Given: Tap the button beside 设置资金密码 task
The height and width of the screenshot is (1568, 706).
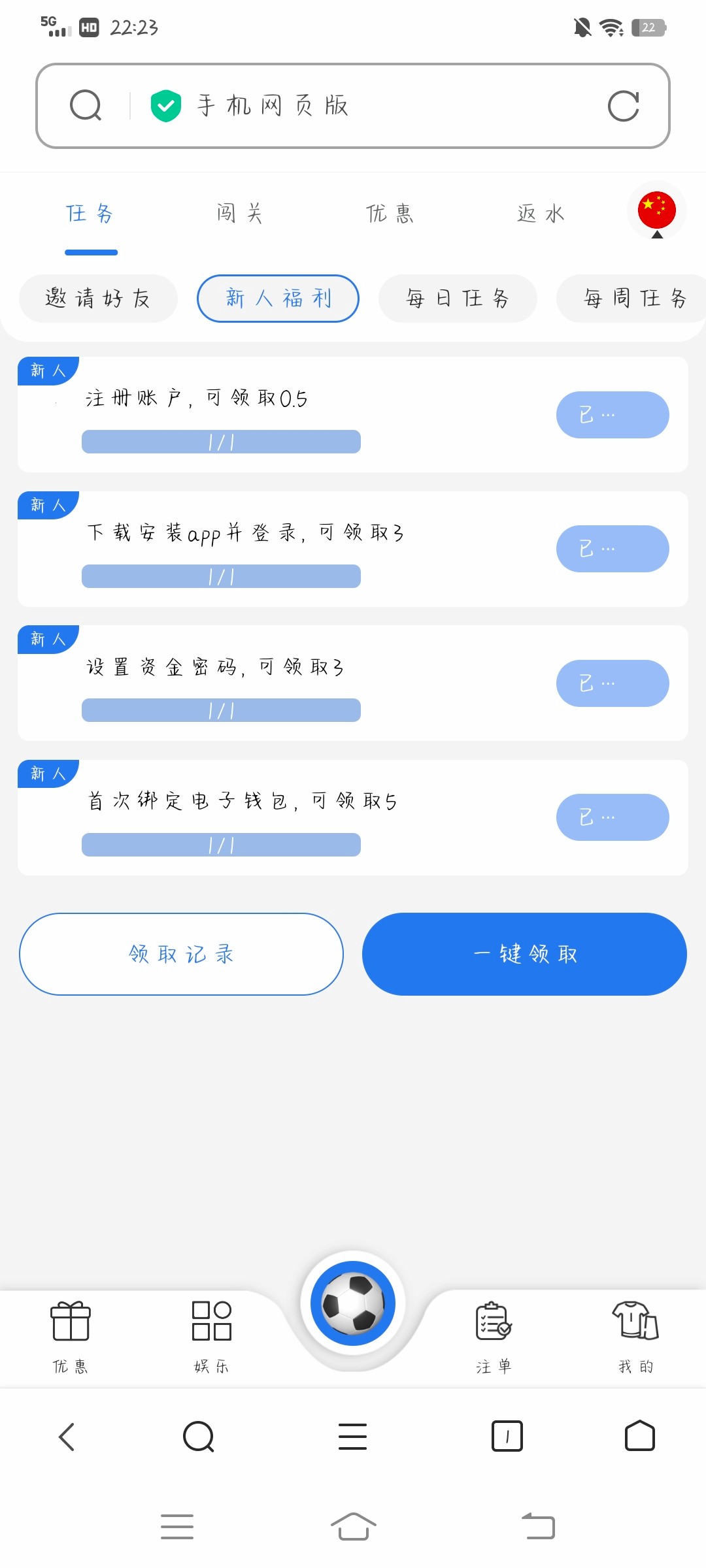Looking at the screenshot, I should [613, 683].
